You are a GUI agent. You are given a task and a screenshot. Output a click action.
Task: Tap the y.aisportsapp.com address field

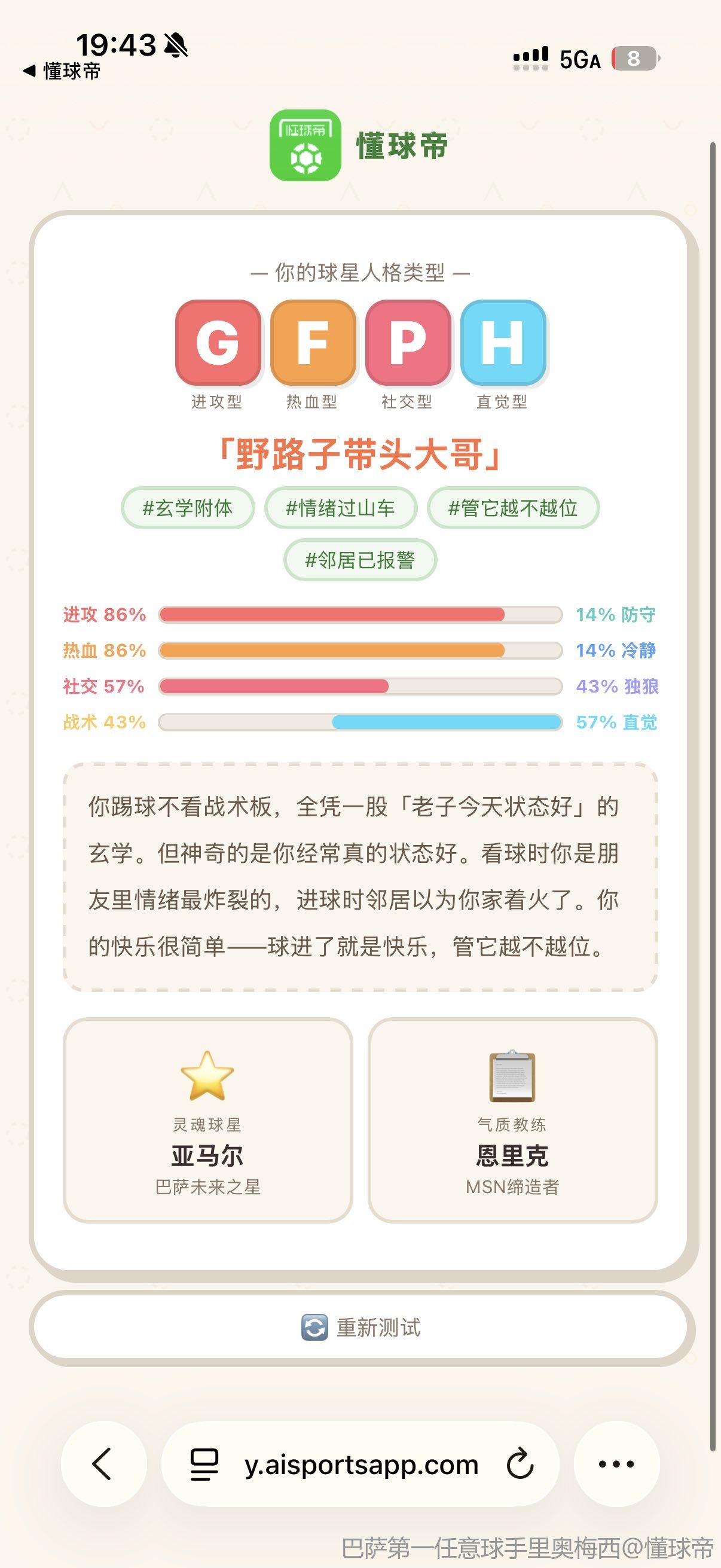362,1465
